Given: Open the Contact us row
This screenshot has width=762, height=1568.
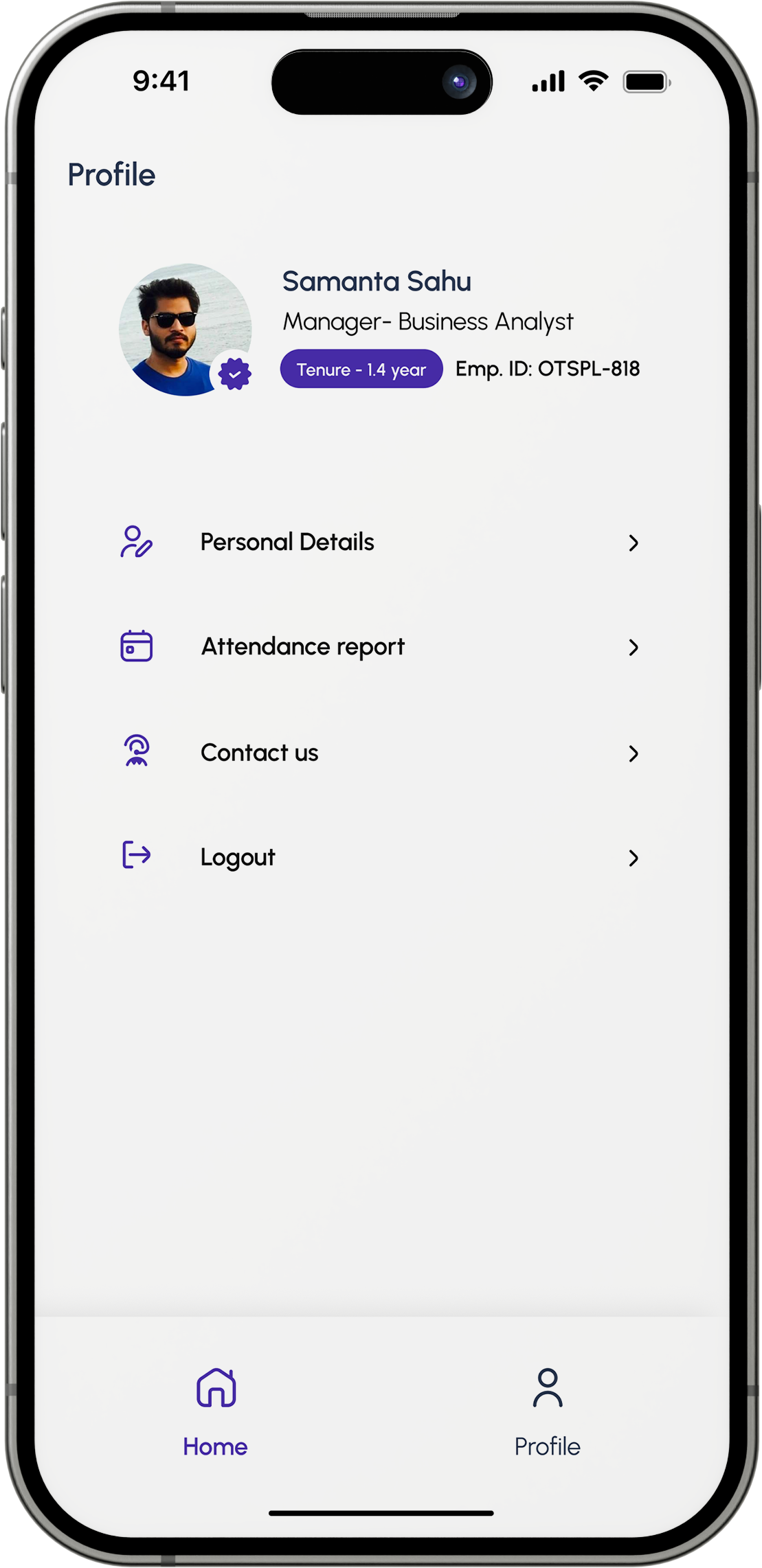Looking at the screenshot, I should coord(260,753).
